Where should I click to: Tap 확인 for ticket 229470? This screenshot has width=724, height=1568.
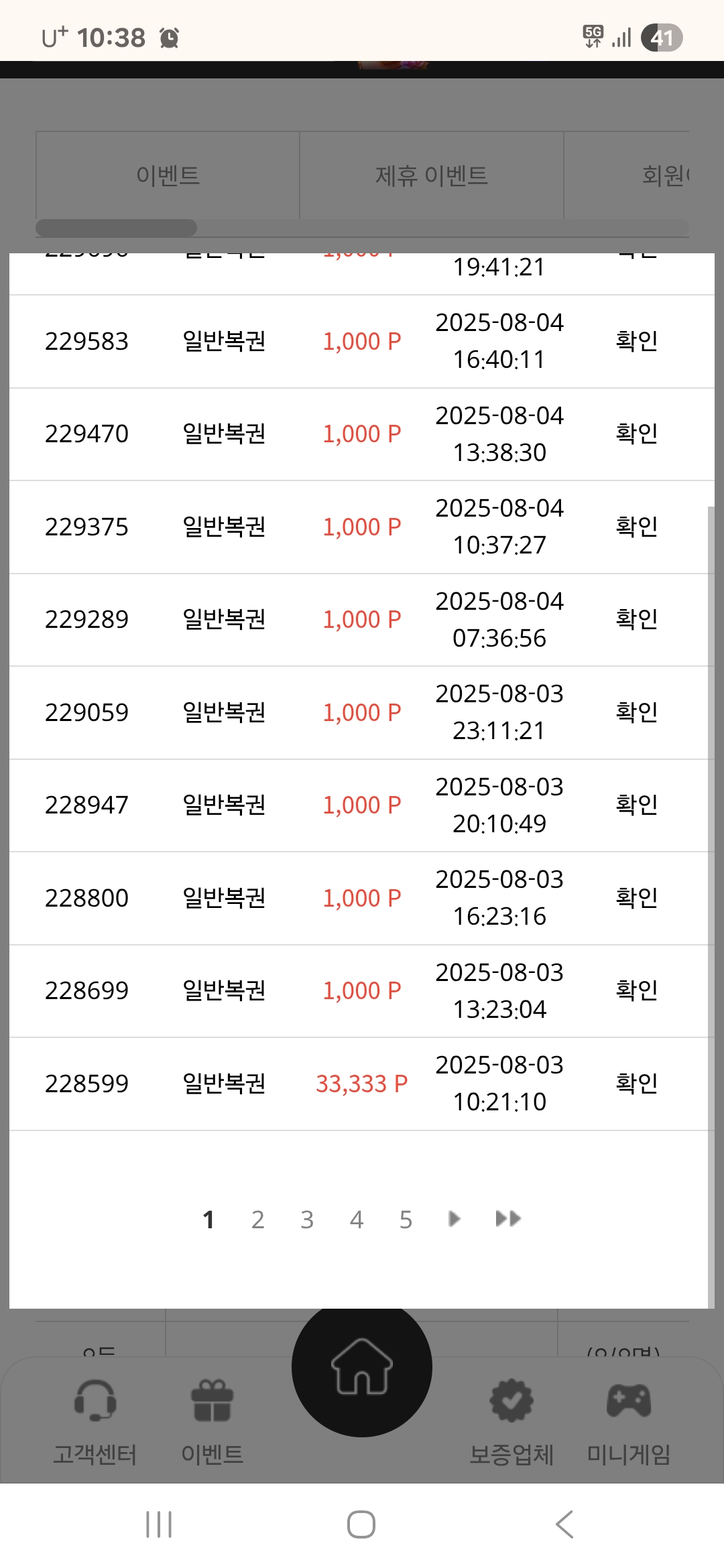click(637, 434)
